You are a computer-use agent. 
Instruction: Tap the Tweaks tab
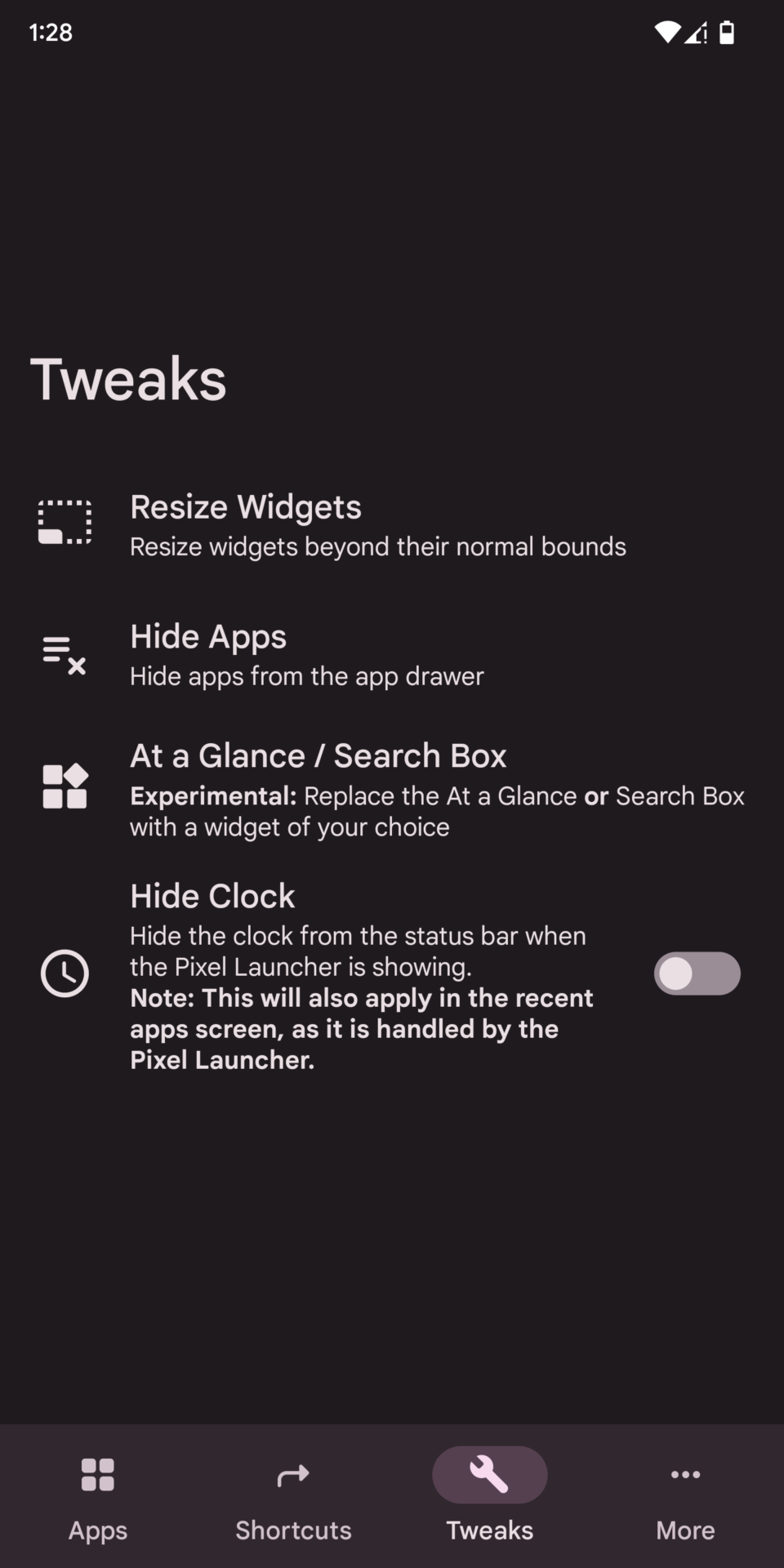pyautogui.click(x=489, y=1498)
